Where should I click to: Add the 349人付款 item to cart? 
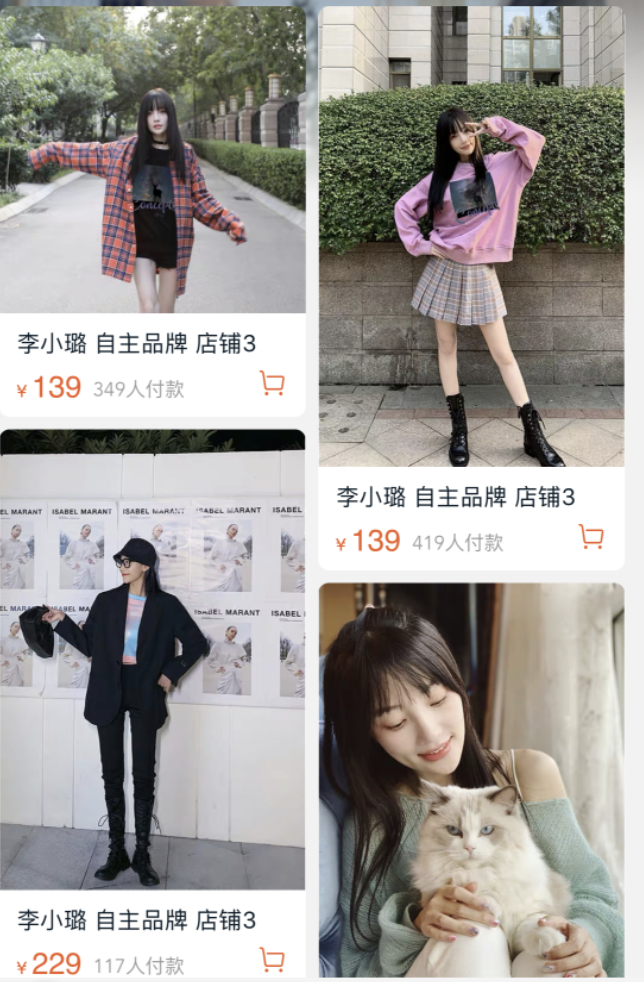point(272,383)
